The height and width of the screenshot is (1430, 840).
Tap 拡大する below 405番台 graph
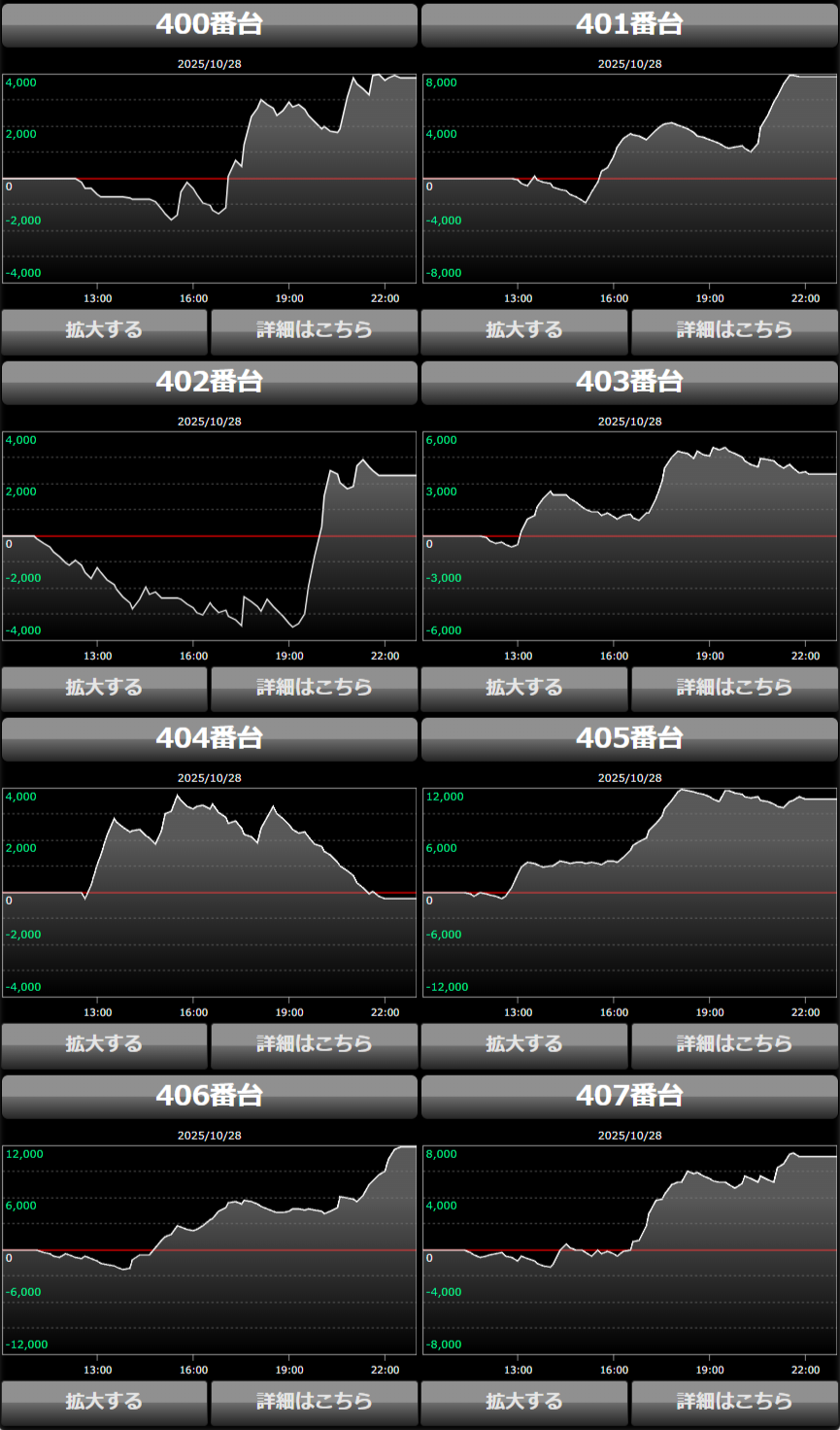click(x=524, y=1044)
